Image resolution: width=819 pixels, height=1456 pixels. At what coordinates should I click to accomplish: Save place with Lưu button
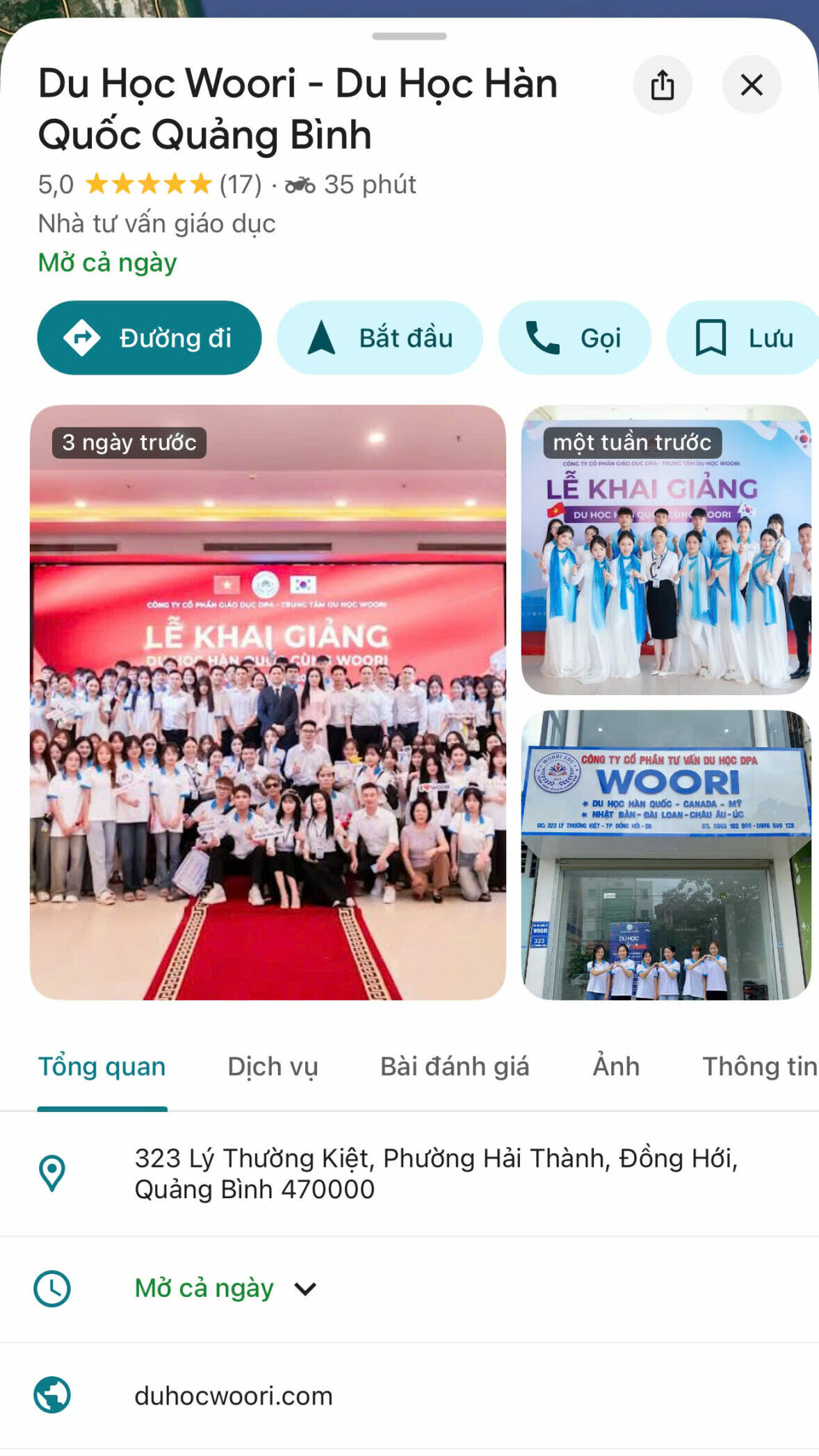pyautogui.click(x=744, y=338)
